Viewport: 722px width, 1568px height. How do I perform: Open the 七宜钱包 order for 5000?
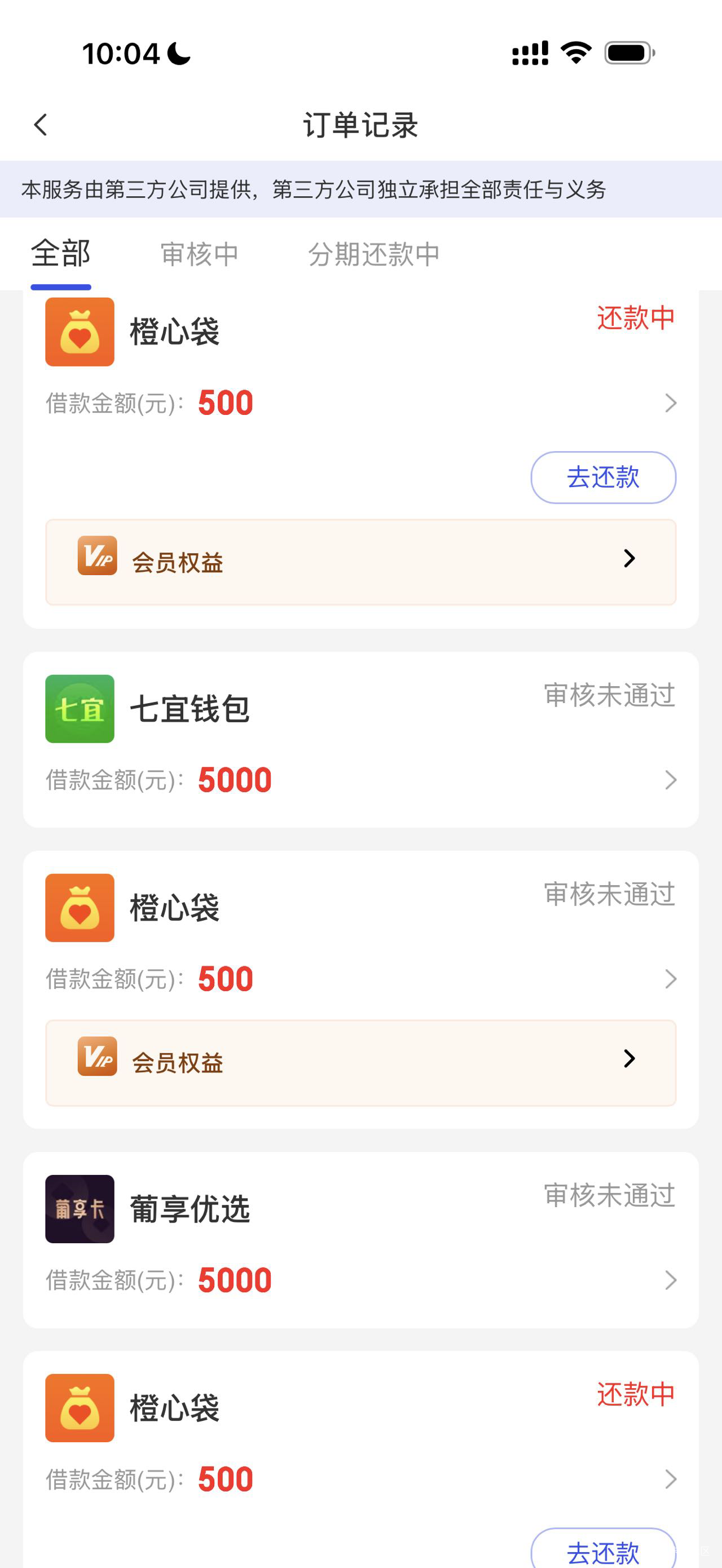point(361,740)
